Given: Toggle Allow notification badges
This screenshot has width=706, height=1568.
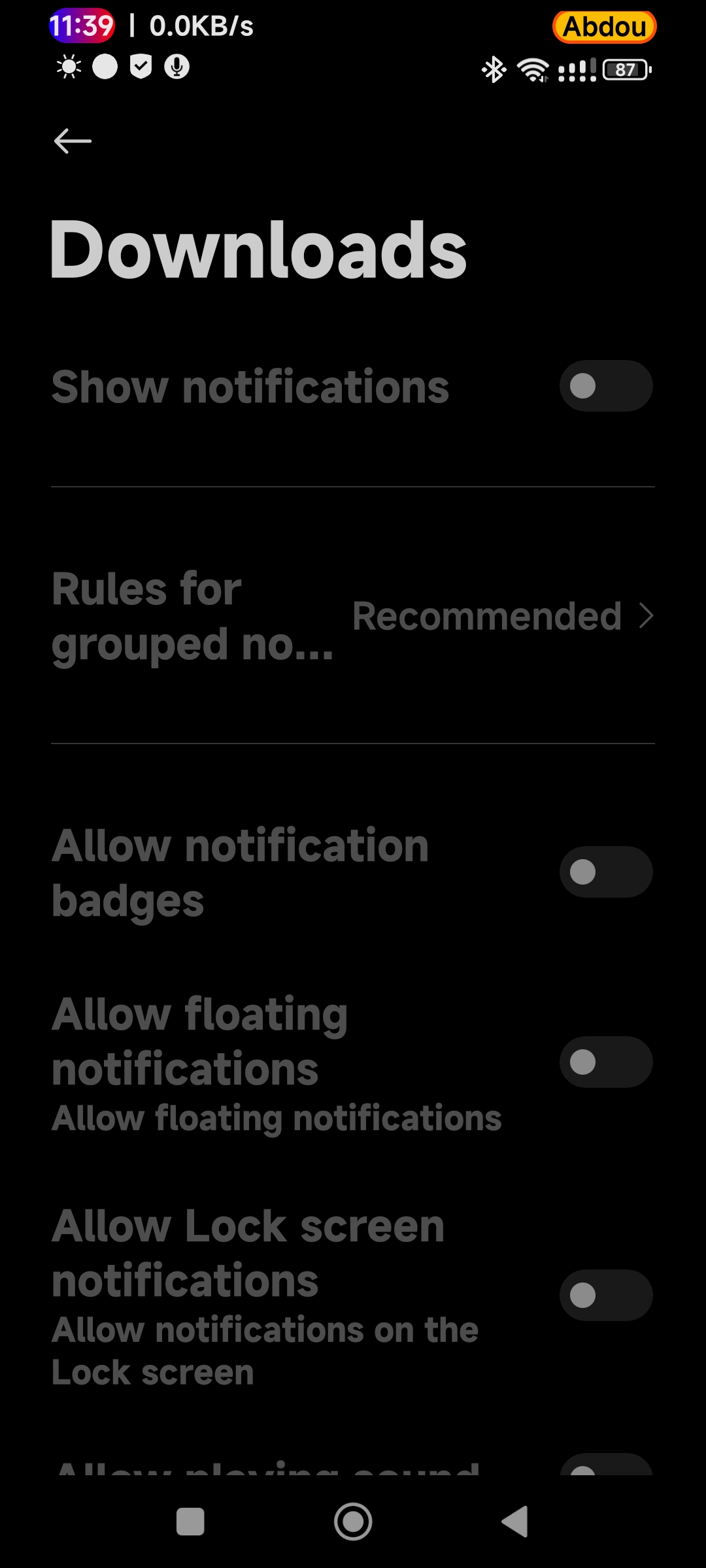Looking at the screenshot, I should [606, 872].
